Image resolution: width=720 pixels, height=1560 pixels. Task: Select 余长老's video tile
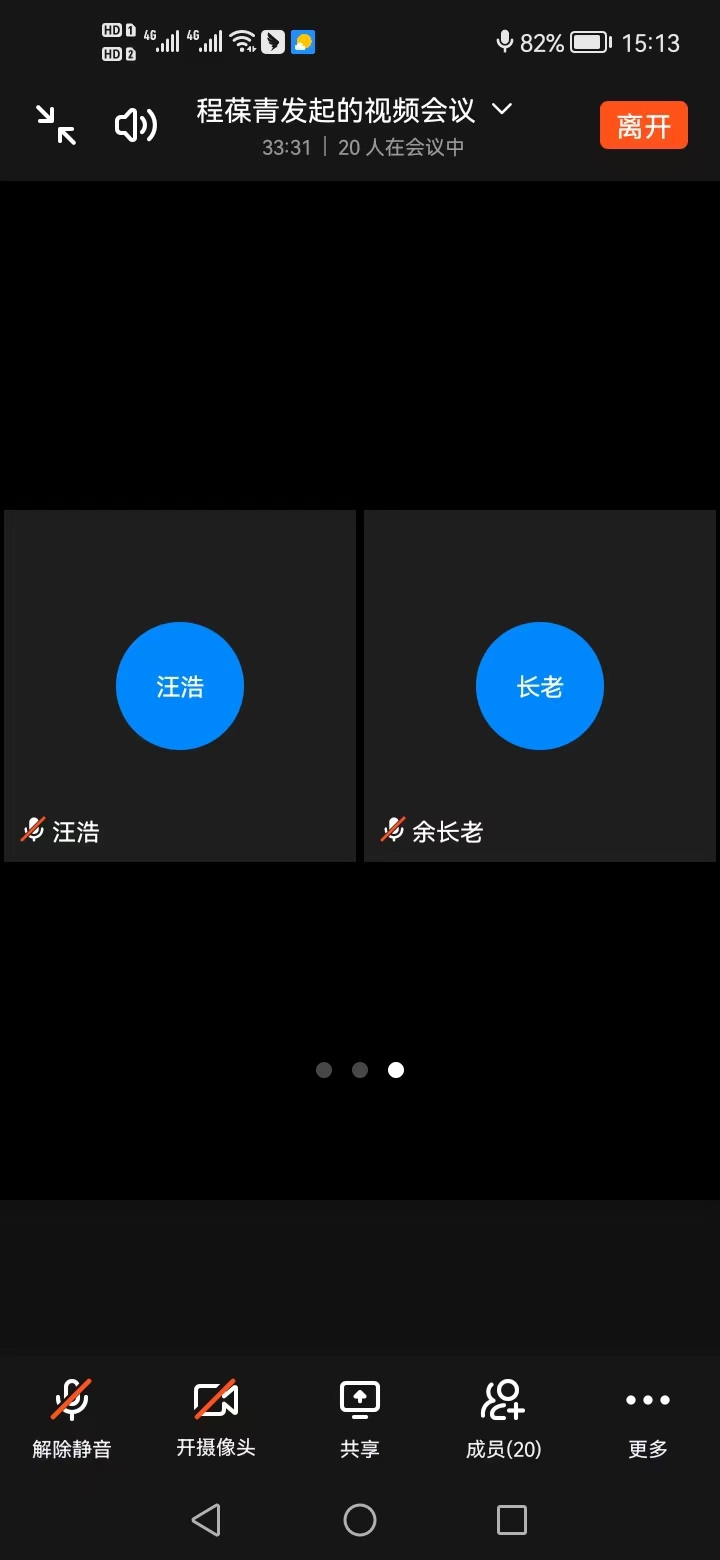tap(540, 686)
